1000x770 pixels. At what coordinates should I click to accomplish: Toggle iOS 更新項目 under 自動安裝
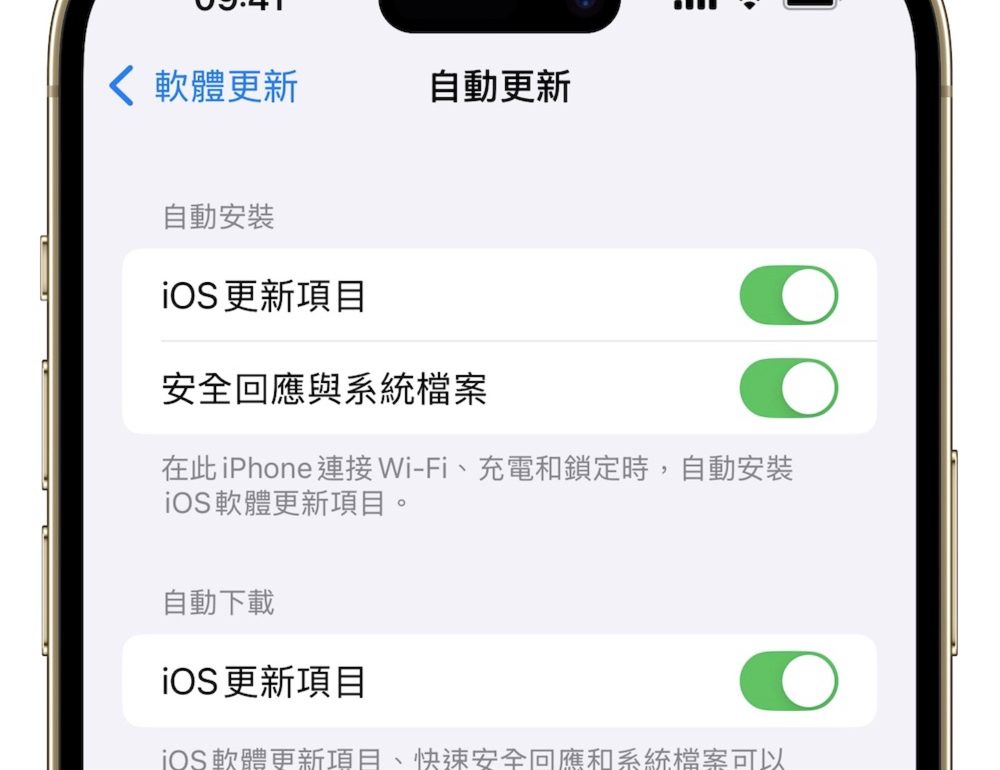pos(788,295)
